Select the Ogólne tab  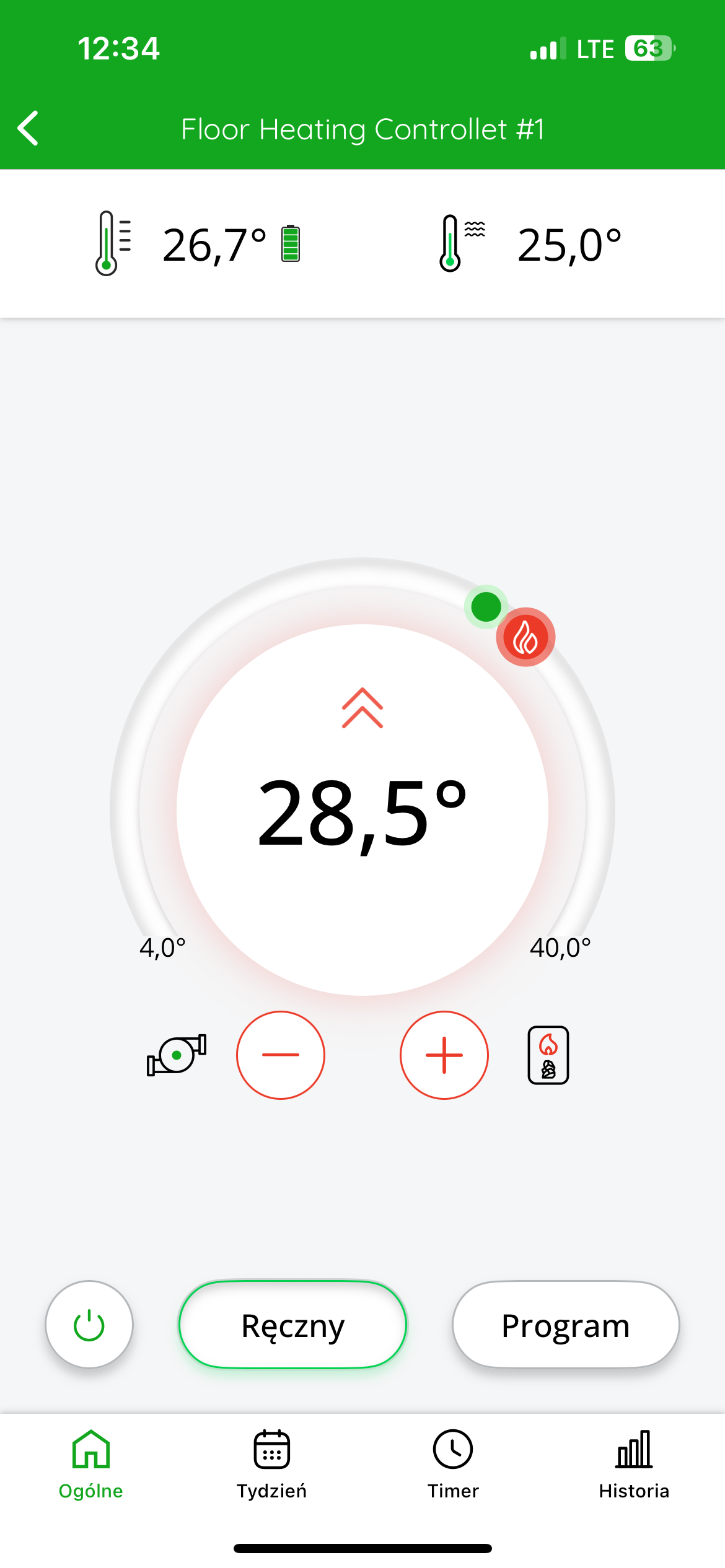click(91, 1465)
